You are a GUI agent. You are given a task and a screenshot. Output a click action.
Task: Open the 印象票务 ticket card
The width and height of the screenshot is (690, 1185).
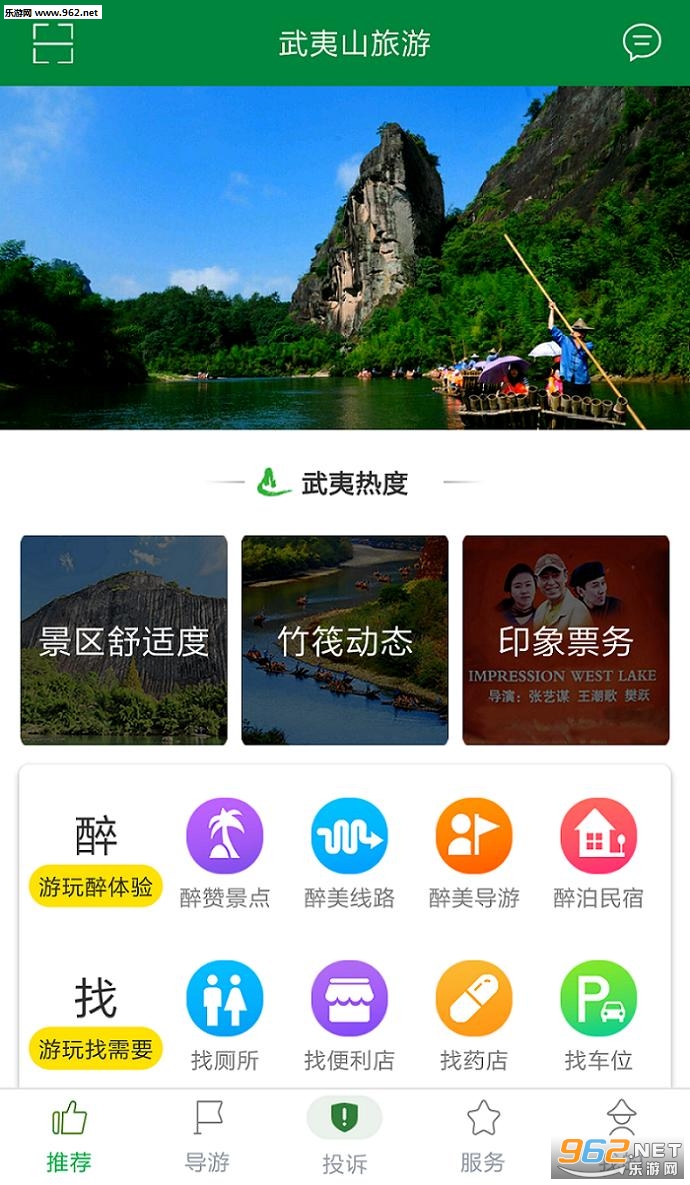tap(565, 640)
